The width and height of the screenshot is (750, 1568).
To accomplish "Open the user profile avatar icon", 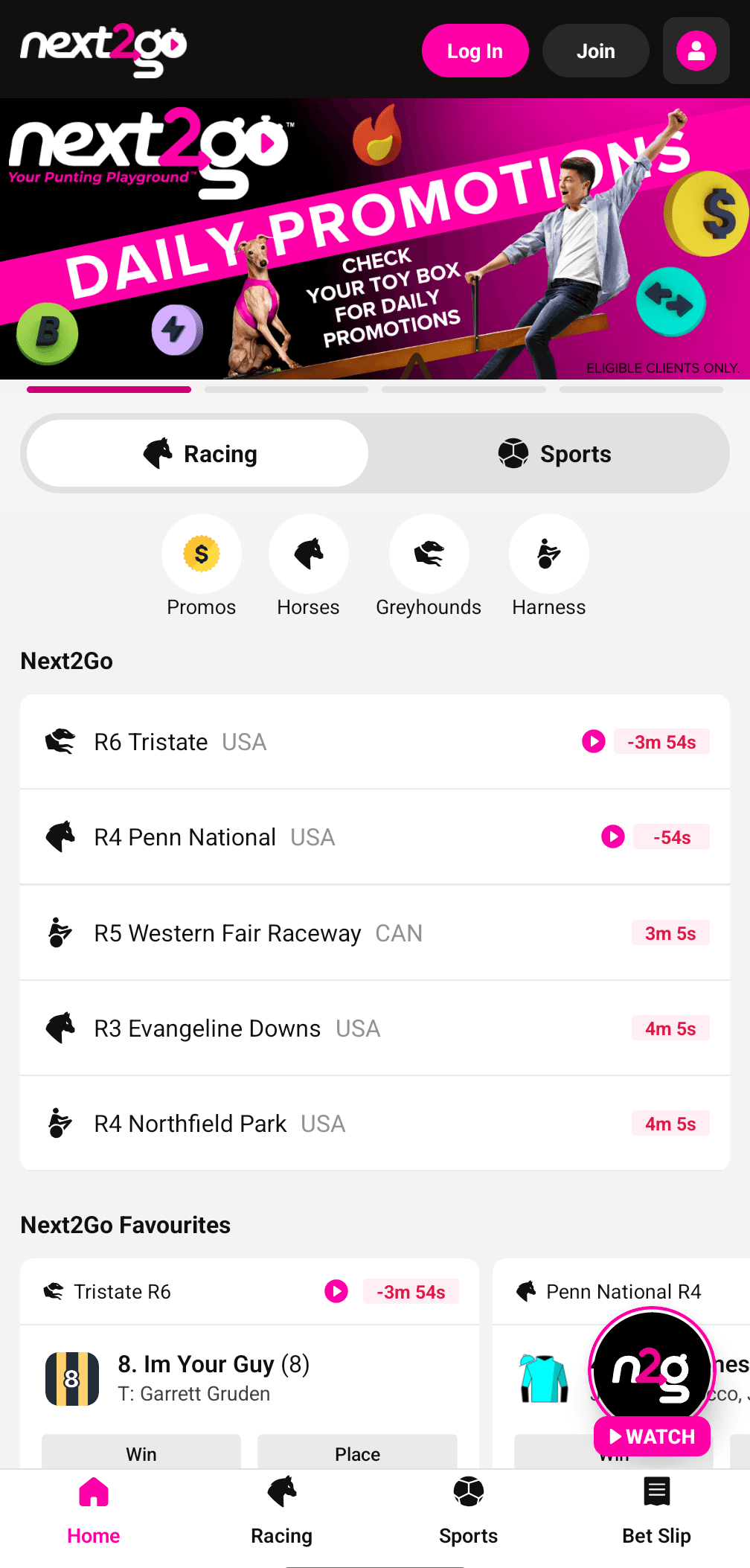I will [x=695, y=51].
